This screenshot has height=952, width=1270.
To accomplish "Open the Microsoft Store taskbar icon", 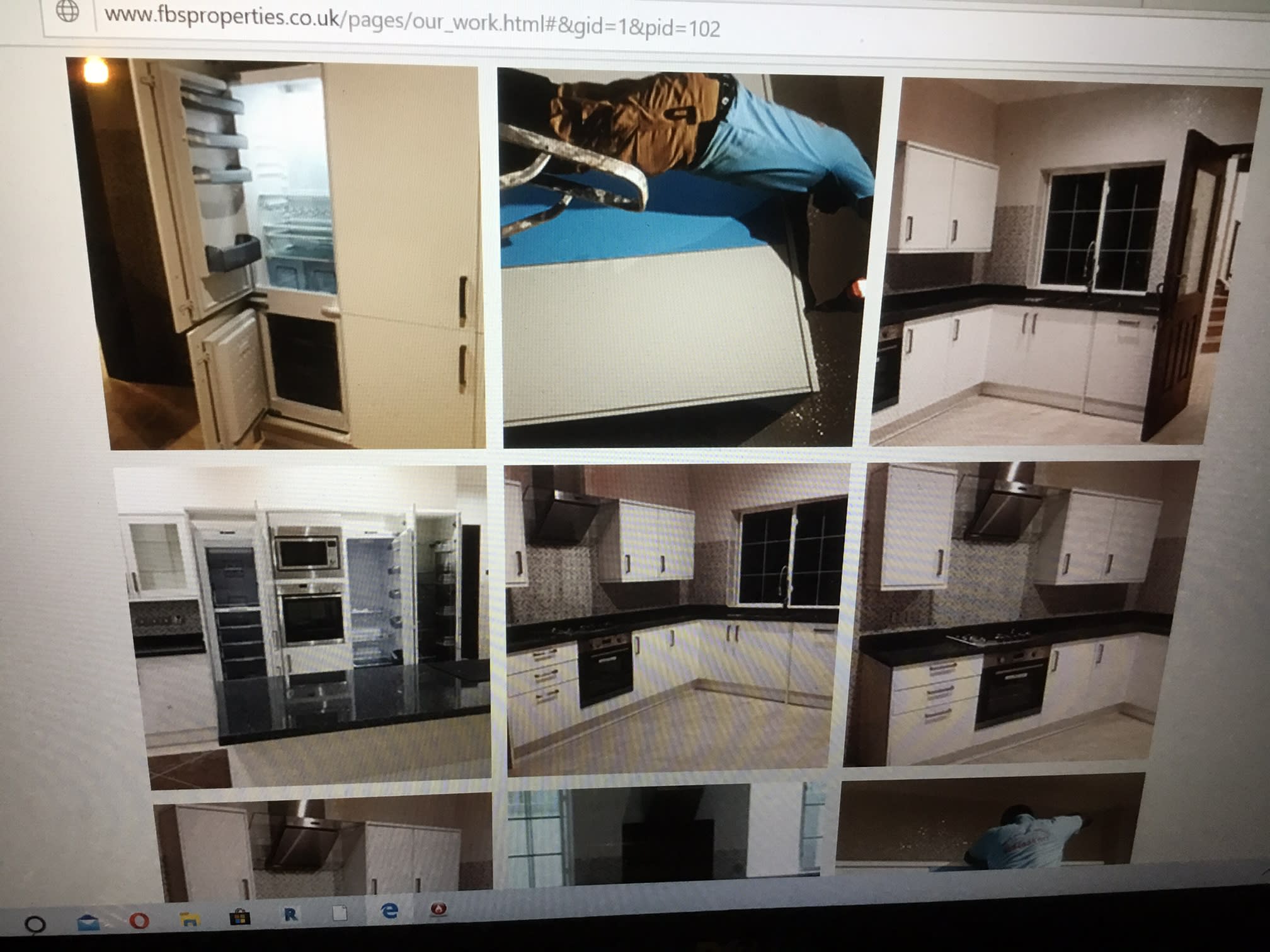I will click(x=239, y=917).
